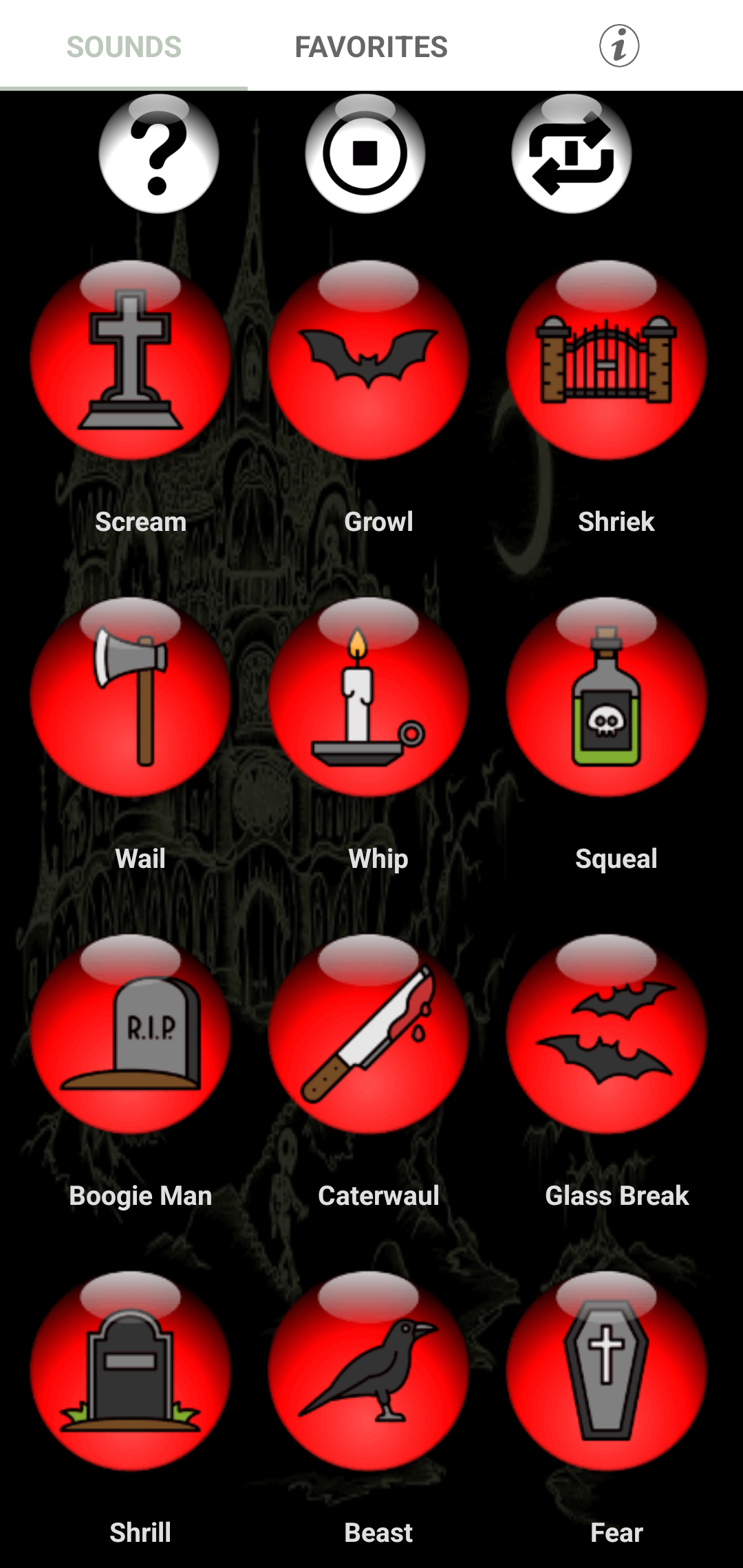The width and height of the screenshot is (743, 1568).
Task: Play the Beast crow sound
Action: [x=369, y=1371]
